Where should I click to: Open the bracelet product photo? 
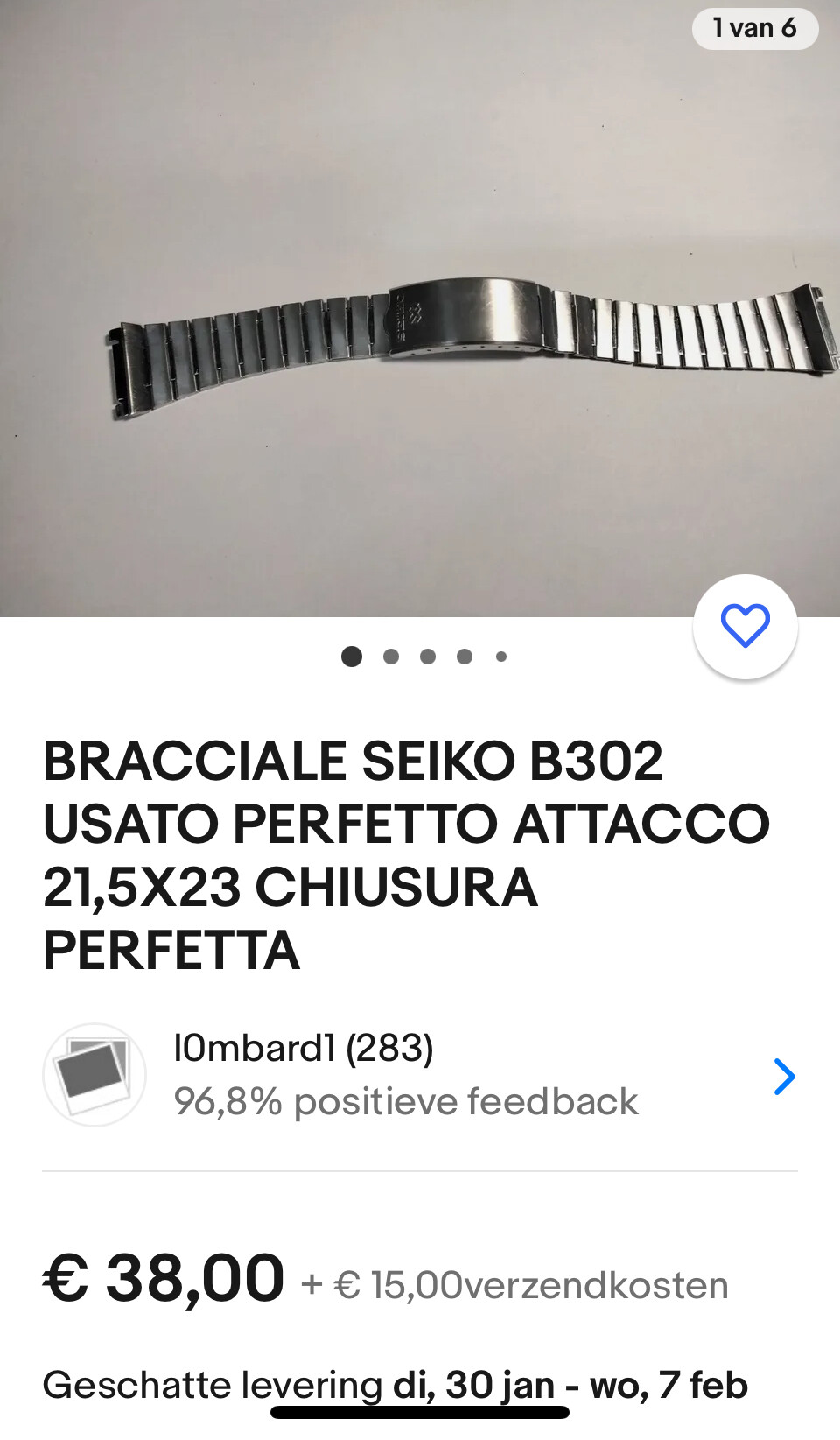pos(420,308)
